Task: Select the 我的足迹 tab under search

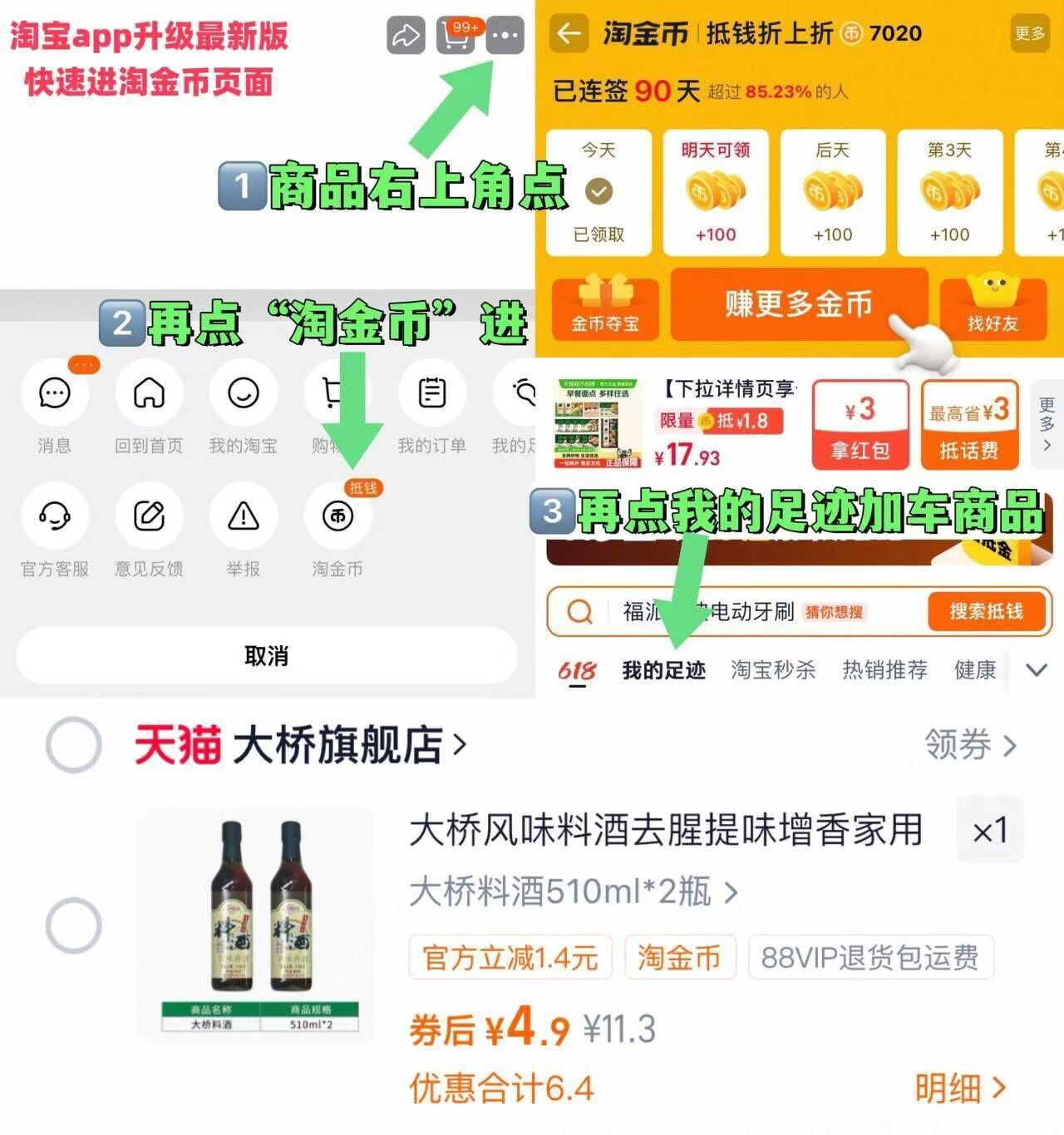Action: click(x=665, y=670)
